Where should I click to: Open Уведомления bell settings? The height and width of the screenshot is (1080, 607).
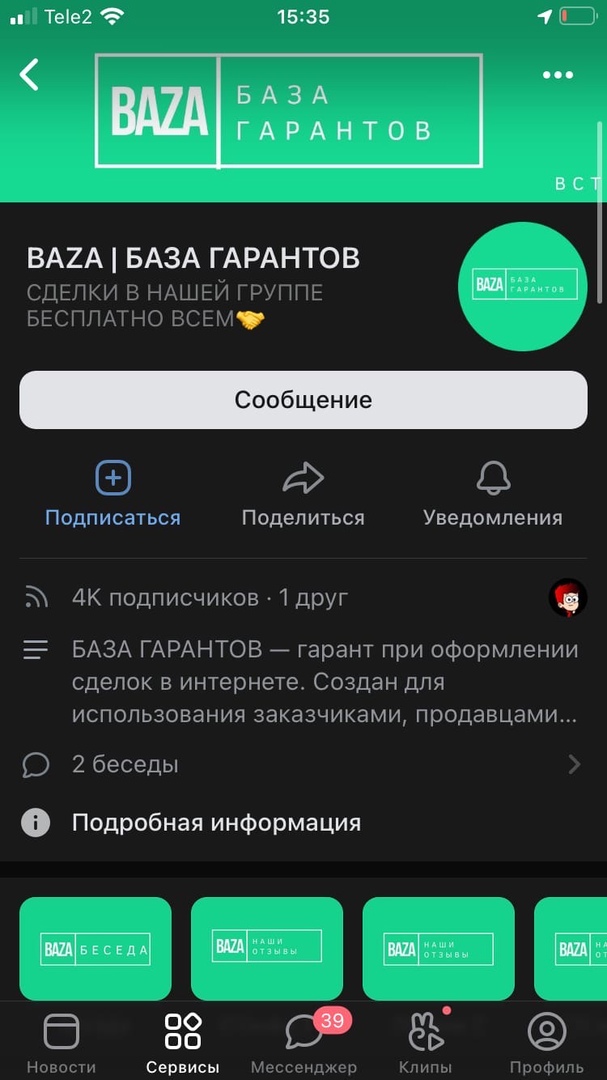pos(492,494)
